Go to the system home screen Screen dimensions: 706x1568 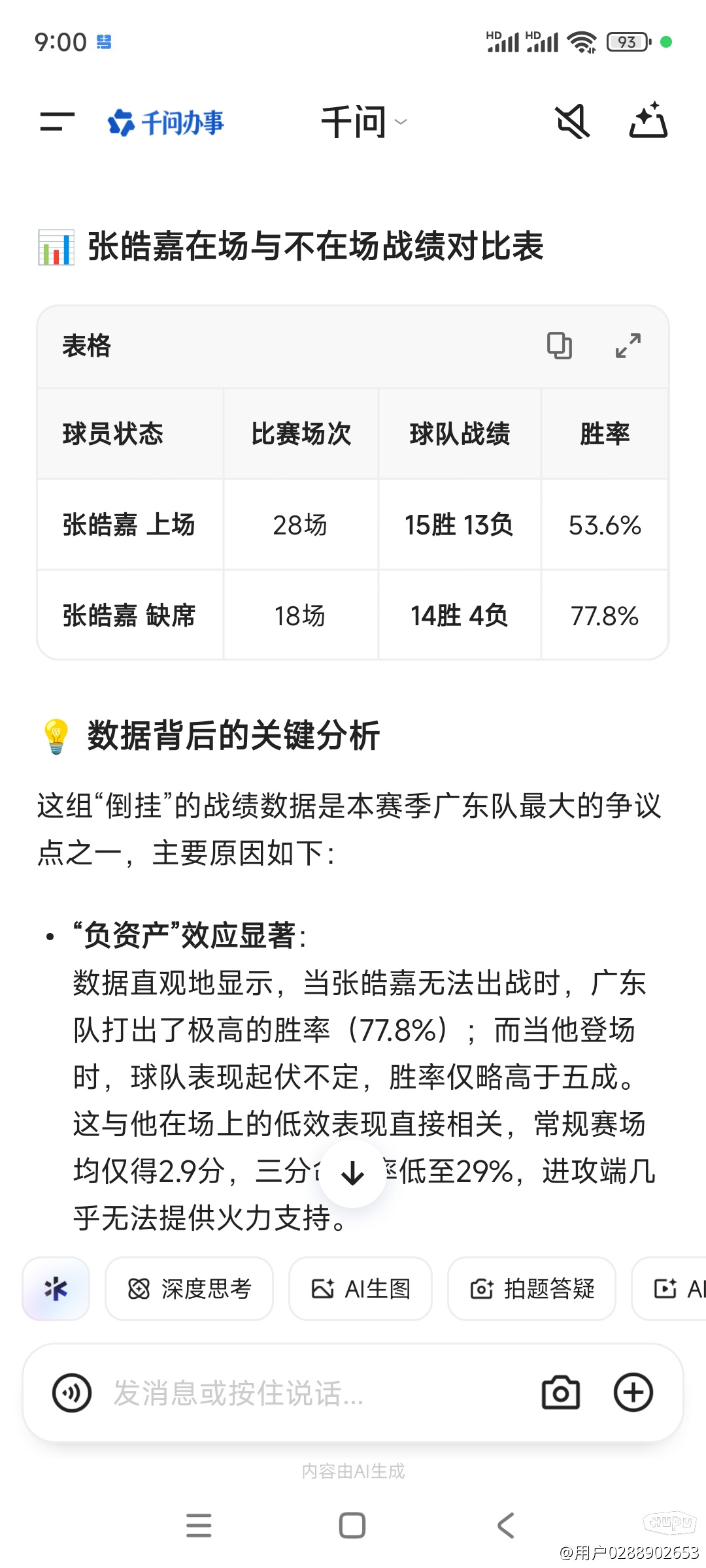pyautogui.click(x=352, y=1526)
